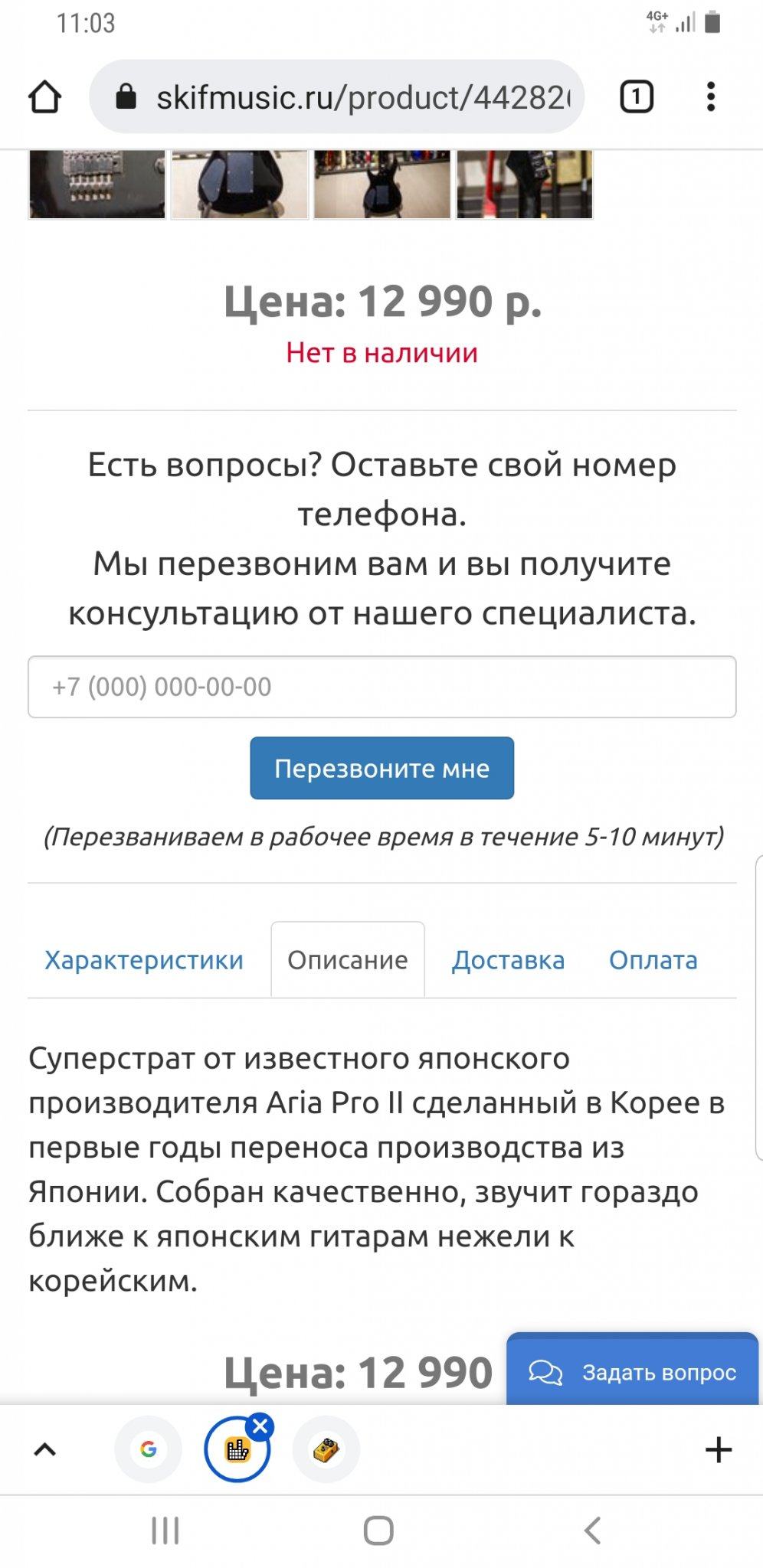Go back using the system navigation button
Screen dimensions: 763x1568
coord(591,1530)
